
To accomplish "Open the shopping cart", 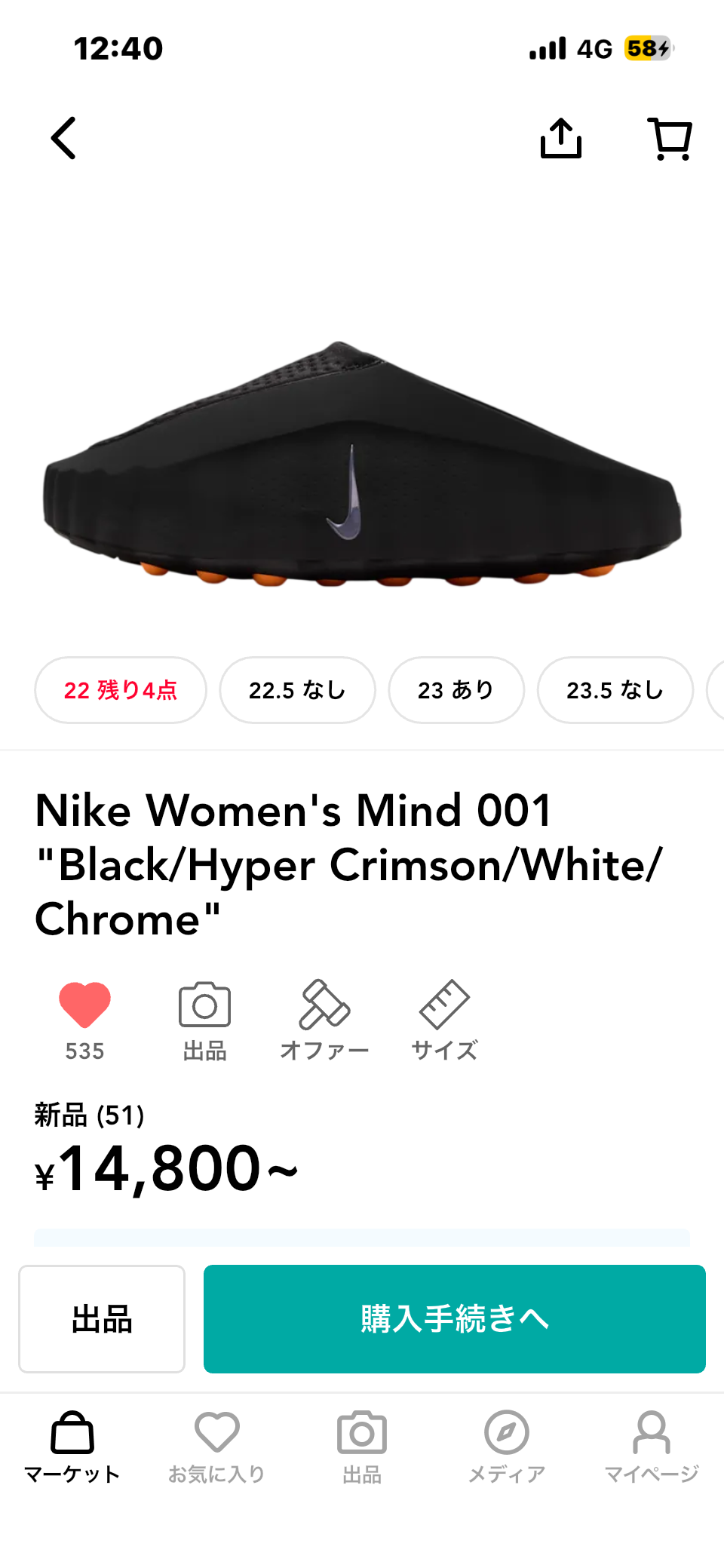I will click(670, 139).
